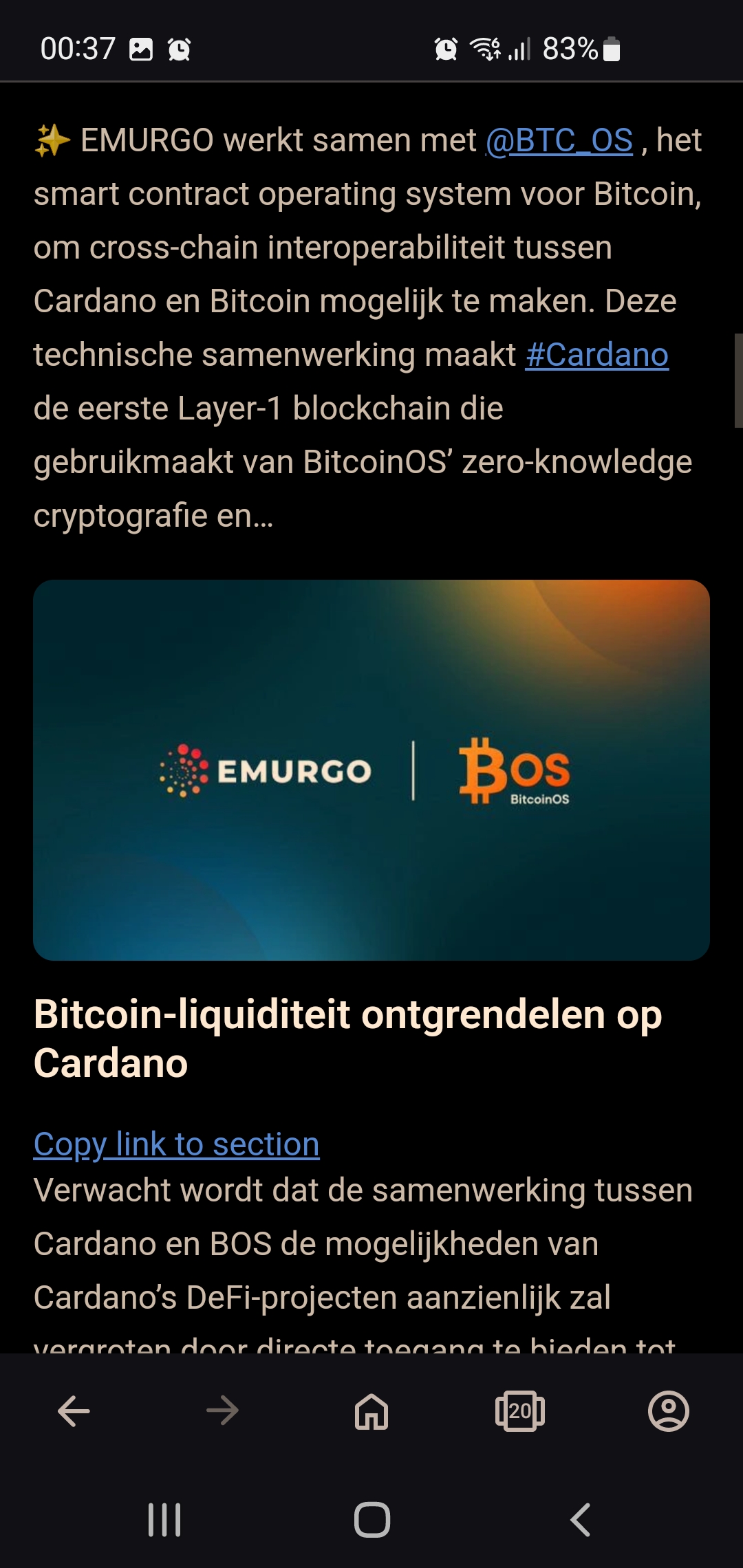Open the browser home page

(x=371, y=1411)
